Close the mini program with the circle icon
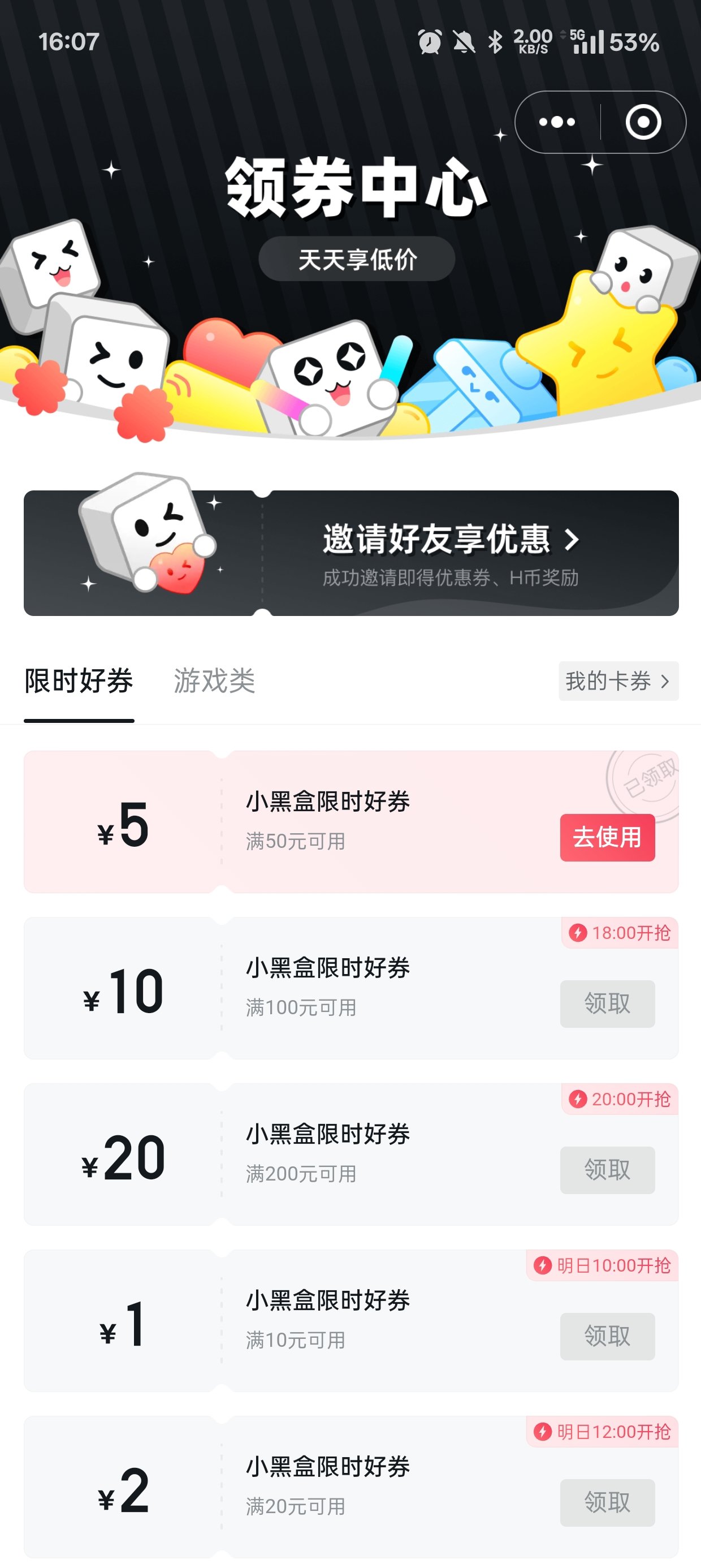Viewport: 701px width, 1568px height. click(643, 122)
